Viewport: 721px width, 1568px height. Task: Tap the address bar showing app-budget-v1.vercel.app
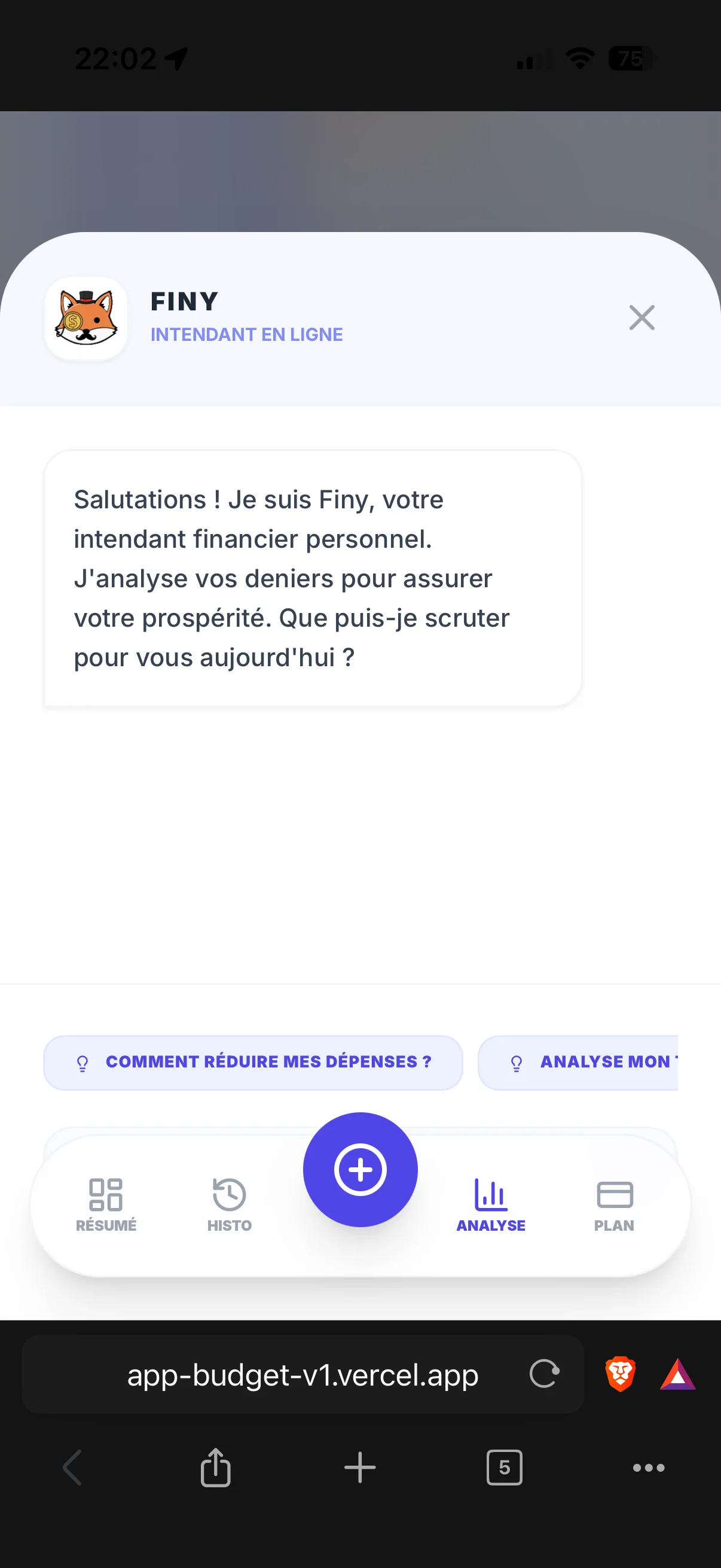pos(303,1374)
